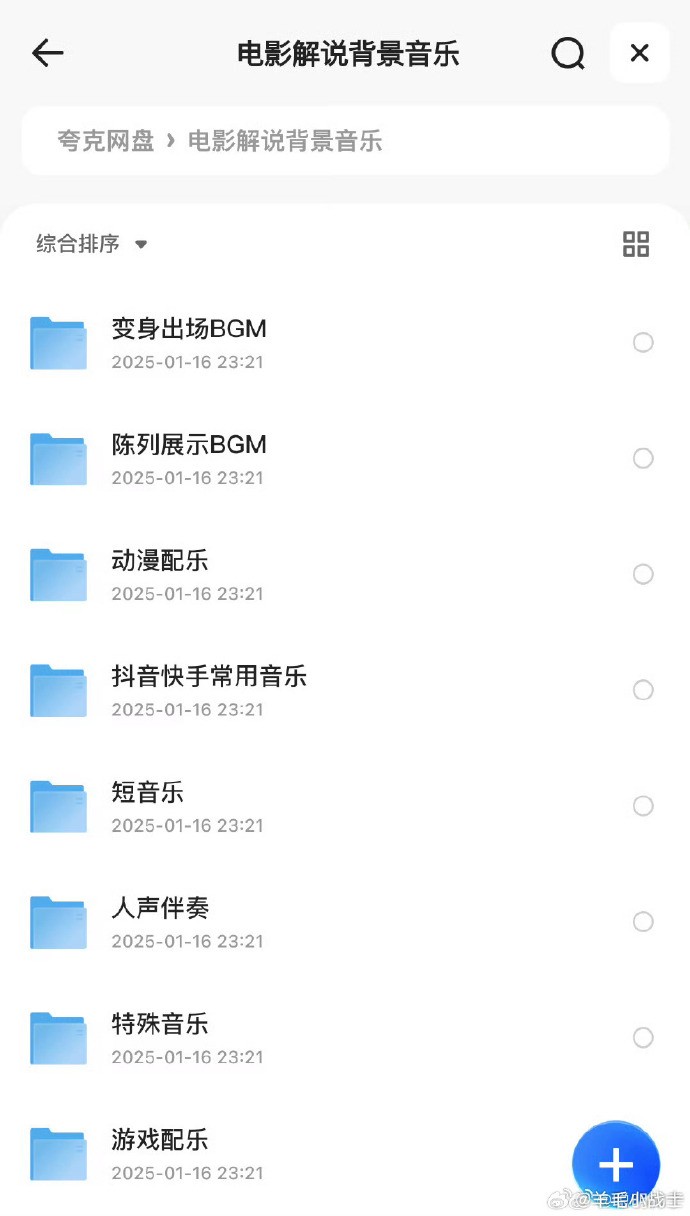Go back using the arrow icon
This screenshot has width=690, height=1216.
pyautogui.click(x=48, y=53)
